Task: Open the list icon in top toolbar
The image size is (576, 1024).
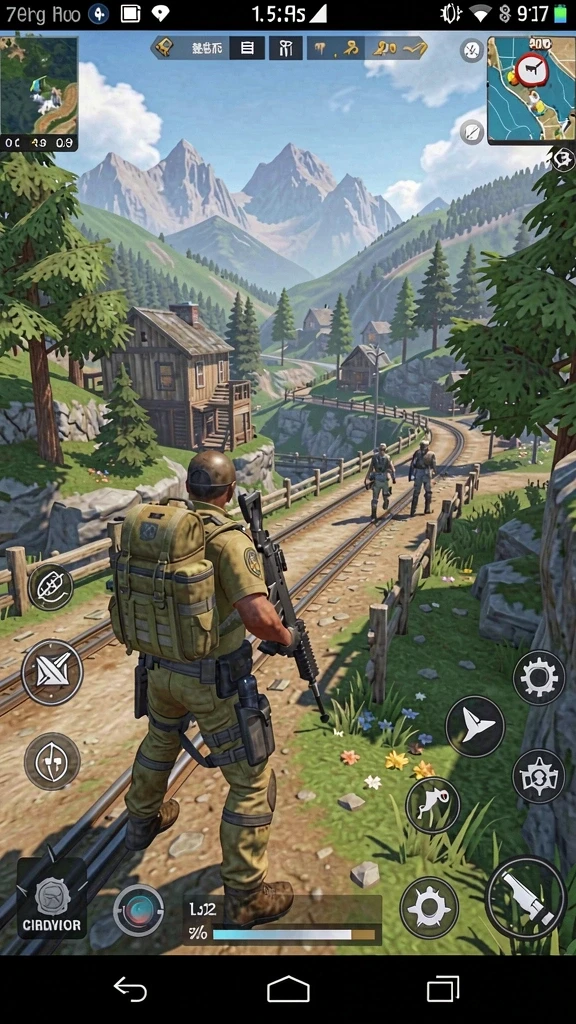Action: (247, 48)
